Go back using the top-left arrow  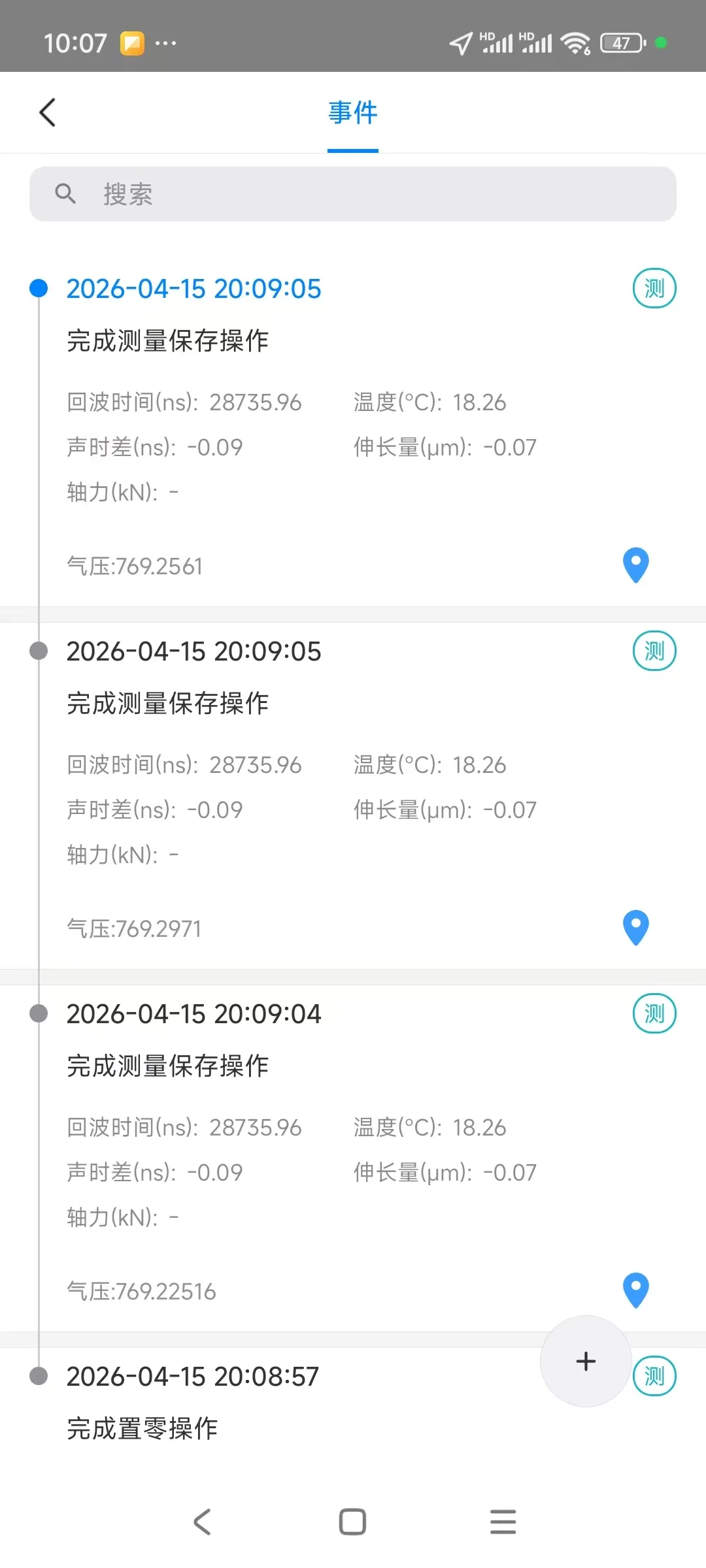pyautogui.click(x=48, y=112)
